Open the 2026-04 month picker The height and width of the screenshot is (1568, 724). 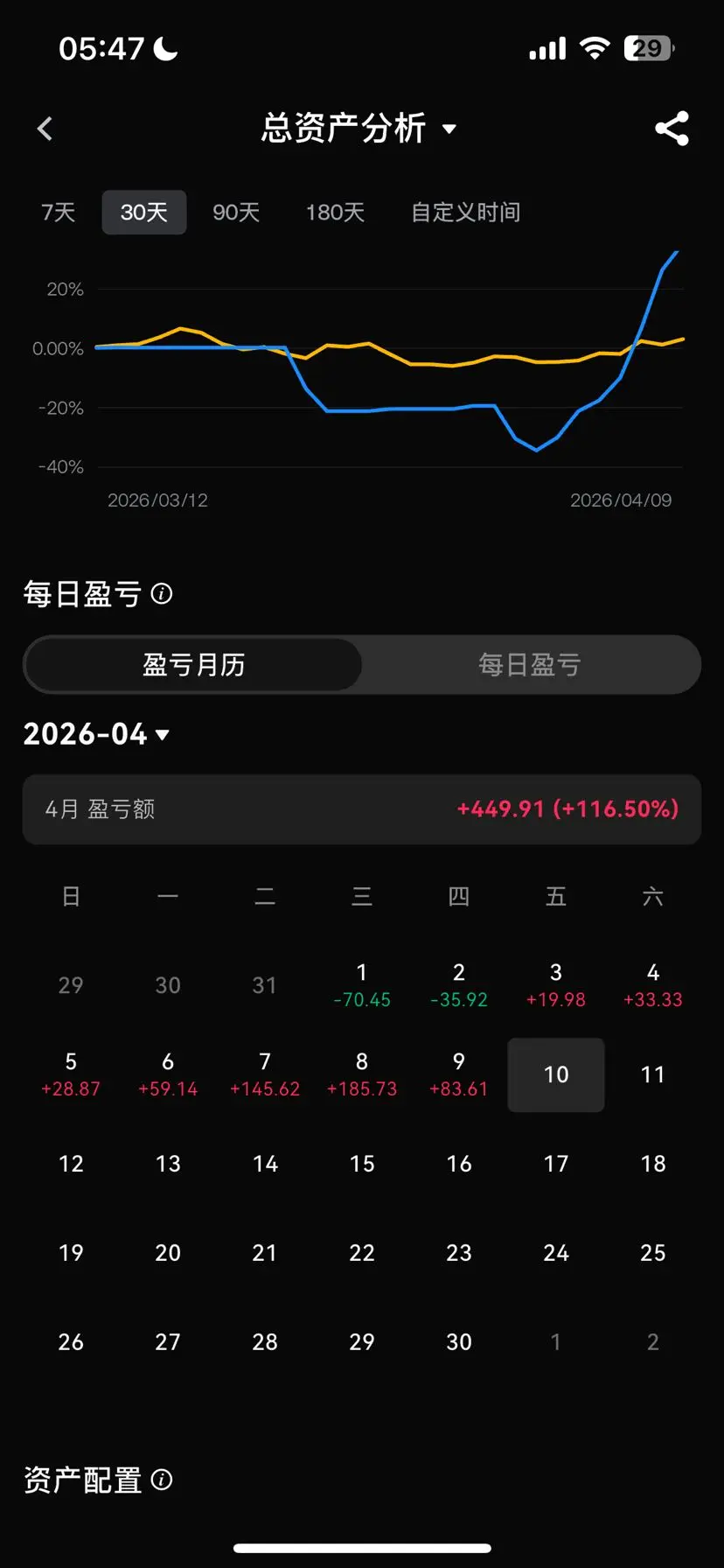(96, 734)
